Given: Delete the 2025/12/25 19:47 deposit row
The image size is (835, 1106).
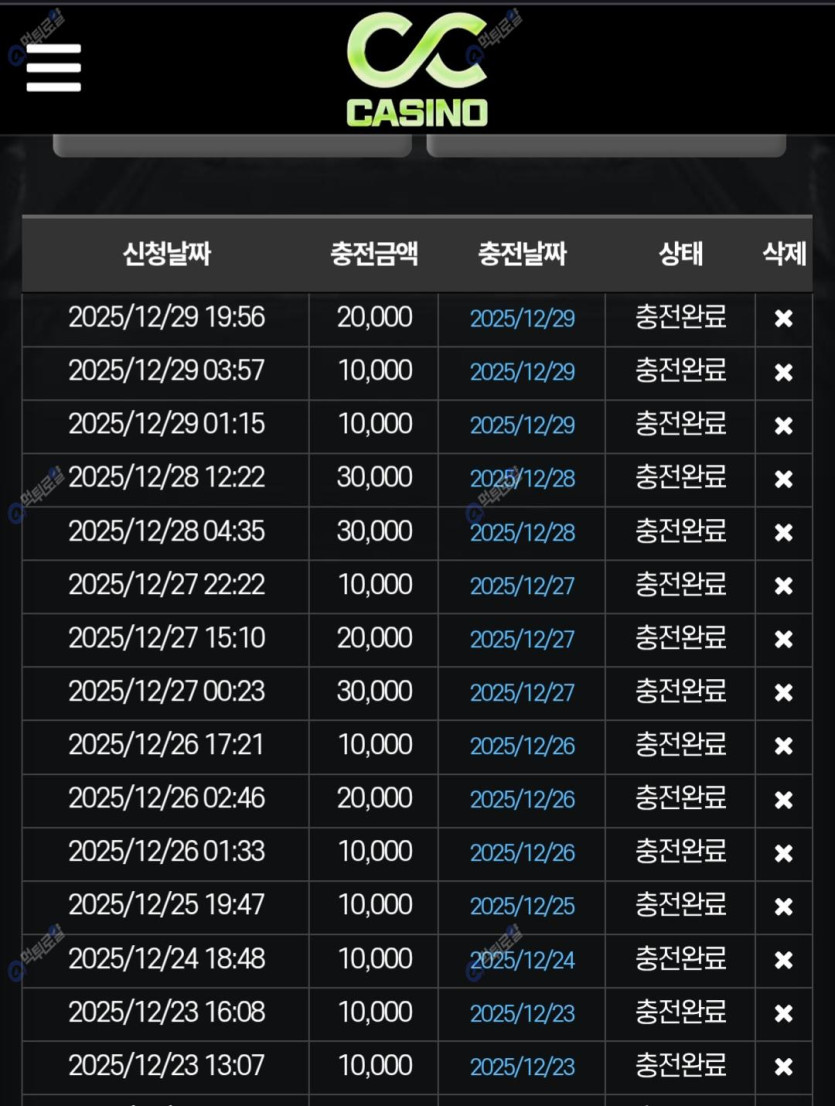Looking at the screenshot, I should (784, 907).
